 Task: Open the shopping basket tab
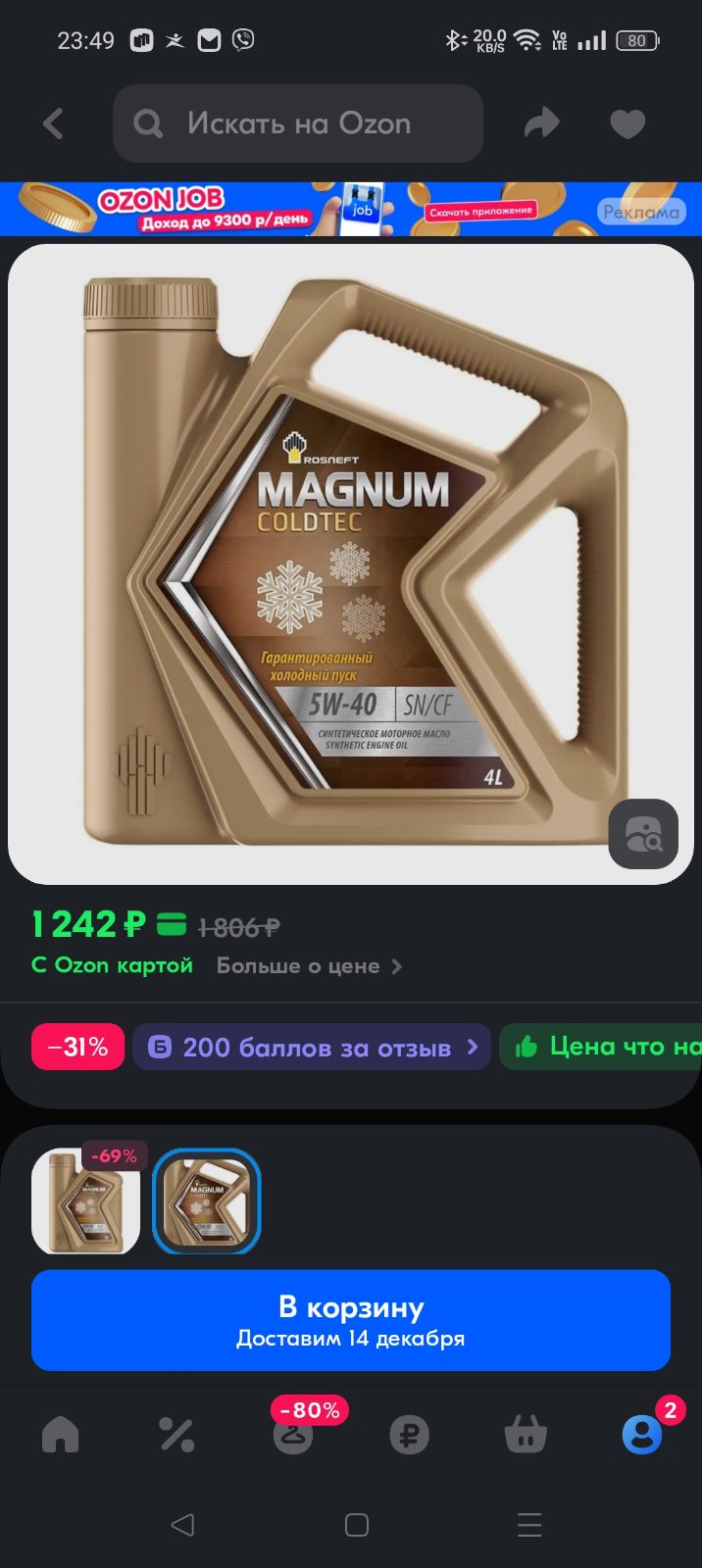(x=526, y=1435)
